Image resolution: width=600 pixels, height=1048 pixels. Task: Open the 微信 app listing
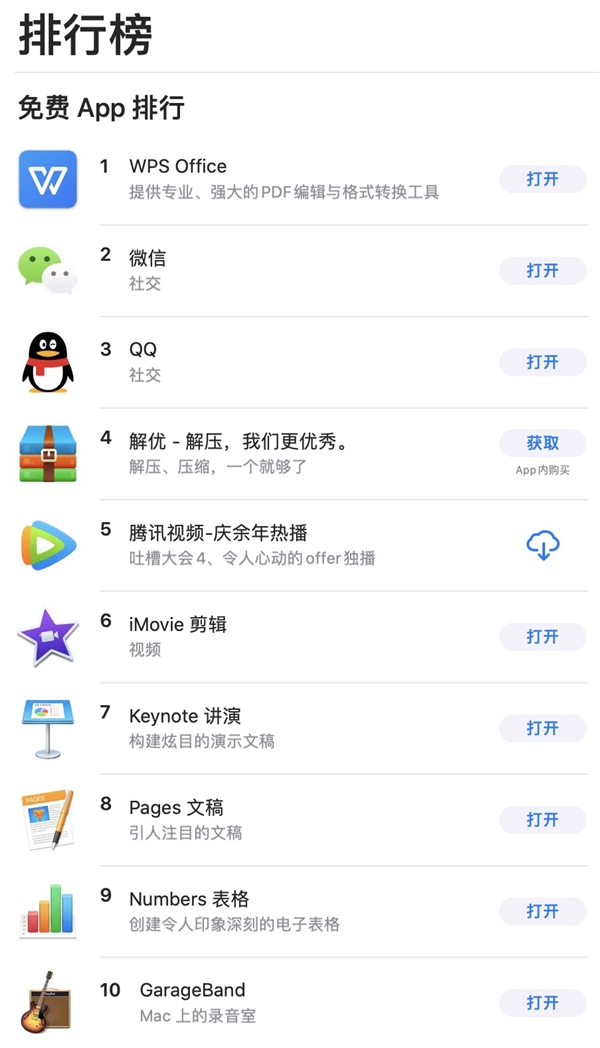(x=147, y=258)
